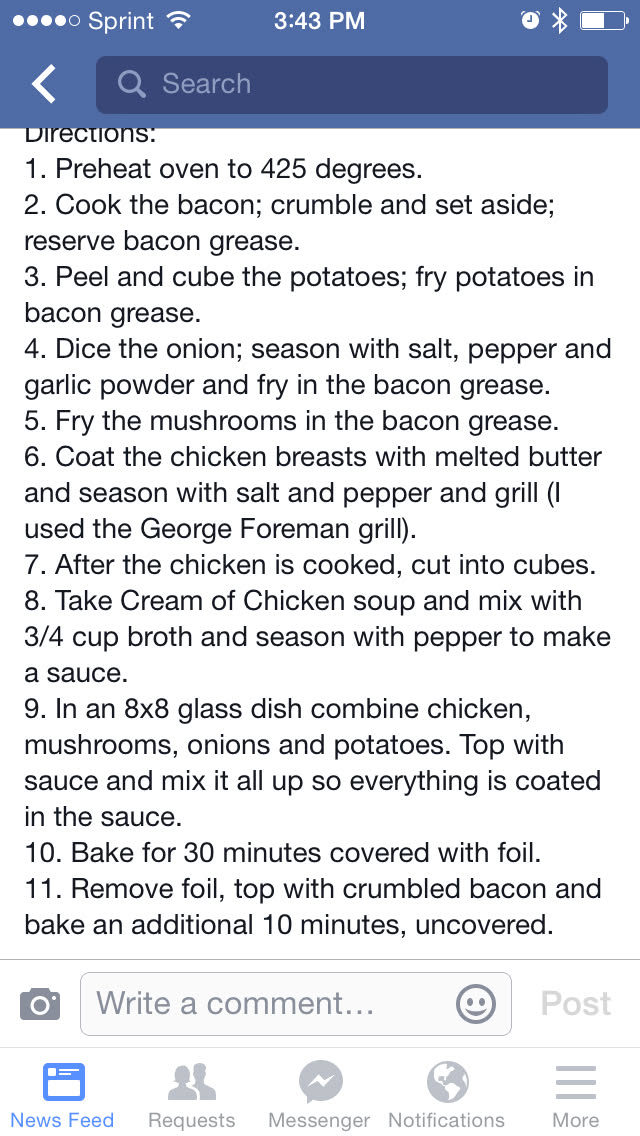The height and width of the screenshot is (1136, 640).
Task: Tap the Search field at the top
Action: point(351,84)
